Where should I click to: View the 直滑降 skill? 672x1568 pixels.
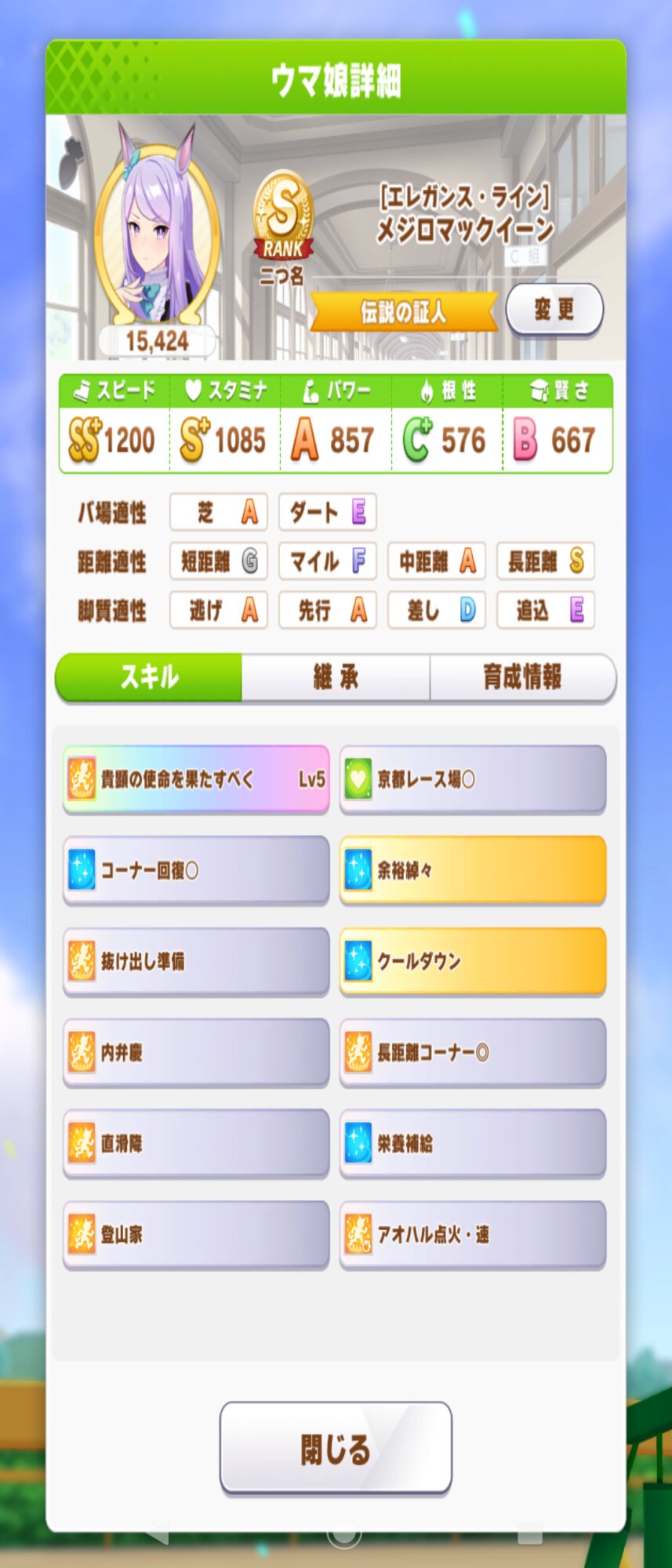196,1143
